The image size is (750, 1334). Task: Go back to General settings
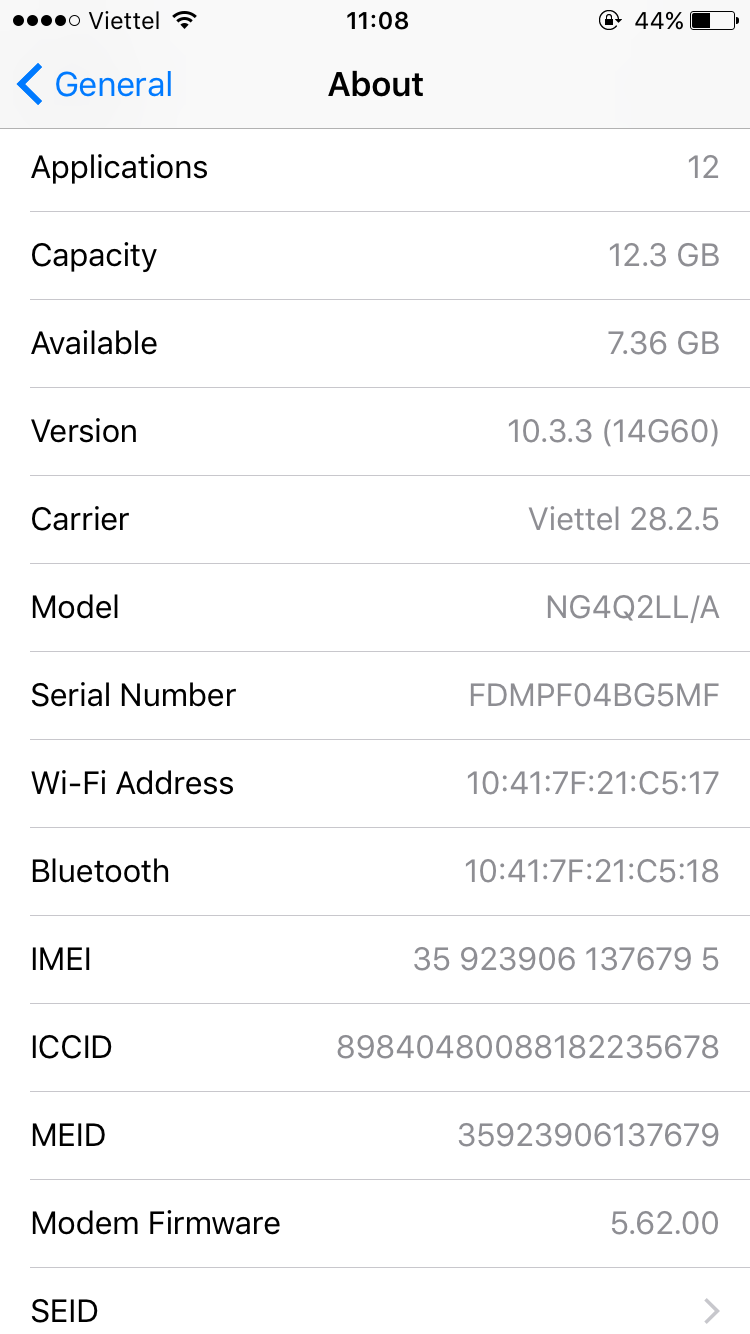click(95, 85)
